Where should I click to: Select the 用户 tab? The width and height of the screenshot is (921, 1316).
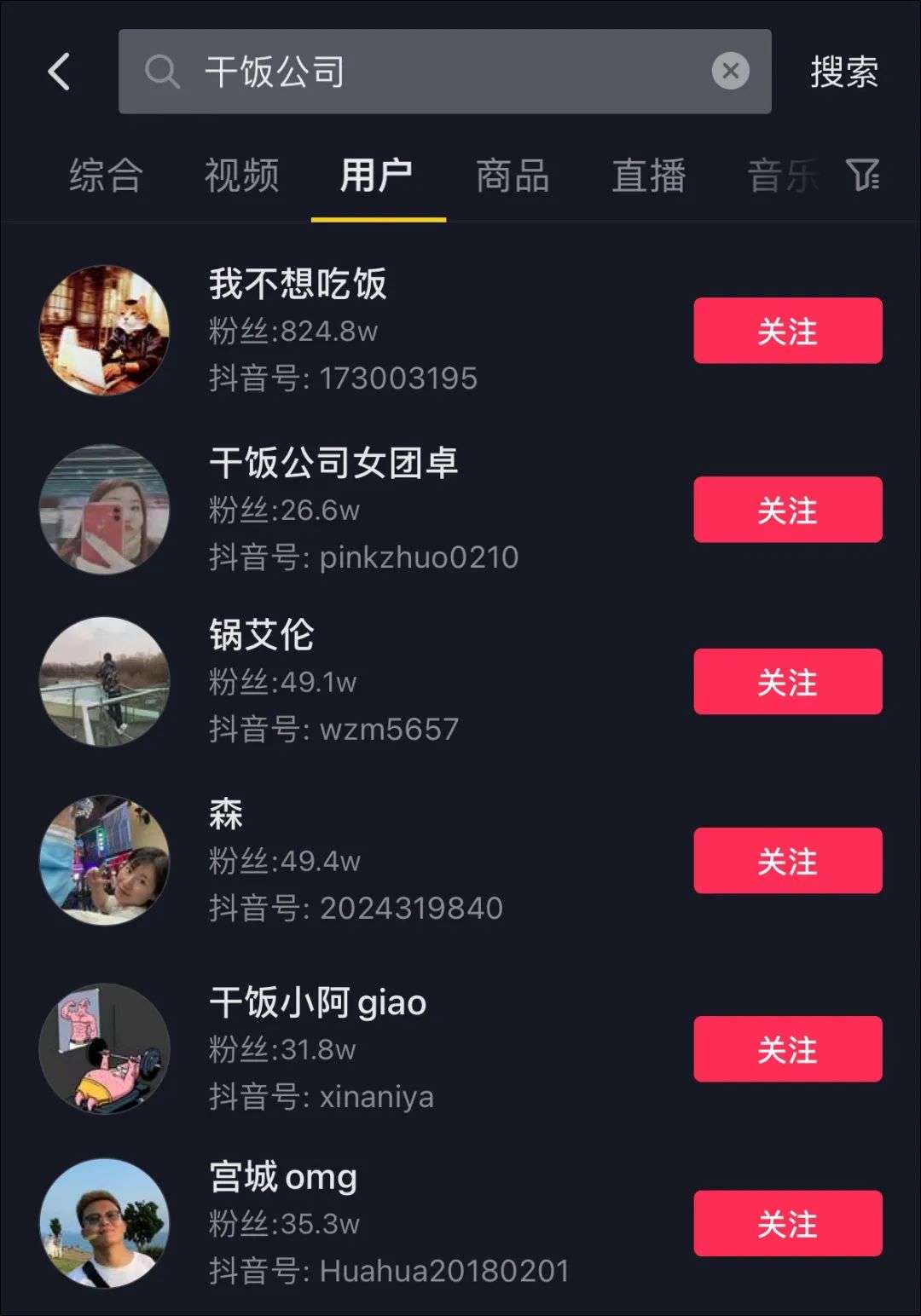click(x=377, y=176)
